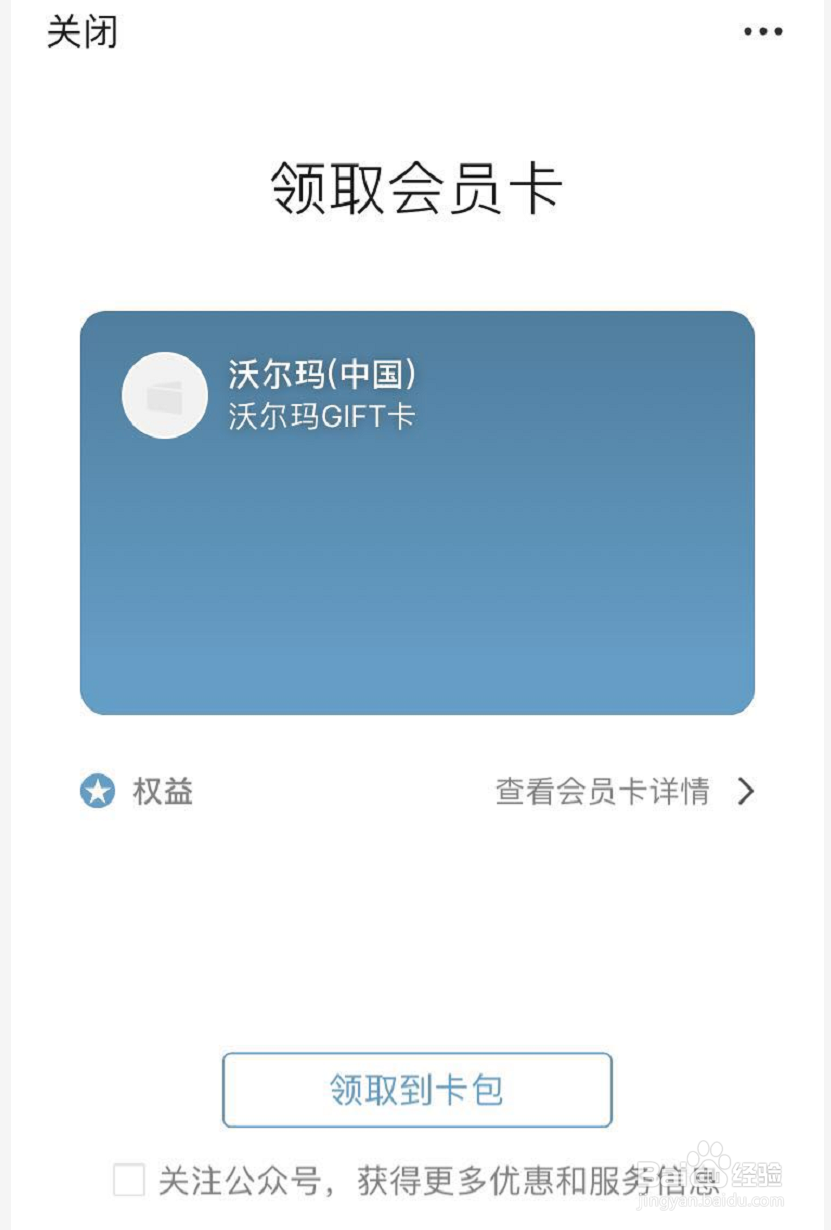
Task: Tap the blue Walmart gift card preview
Action: coord(415,515)
